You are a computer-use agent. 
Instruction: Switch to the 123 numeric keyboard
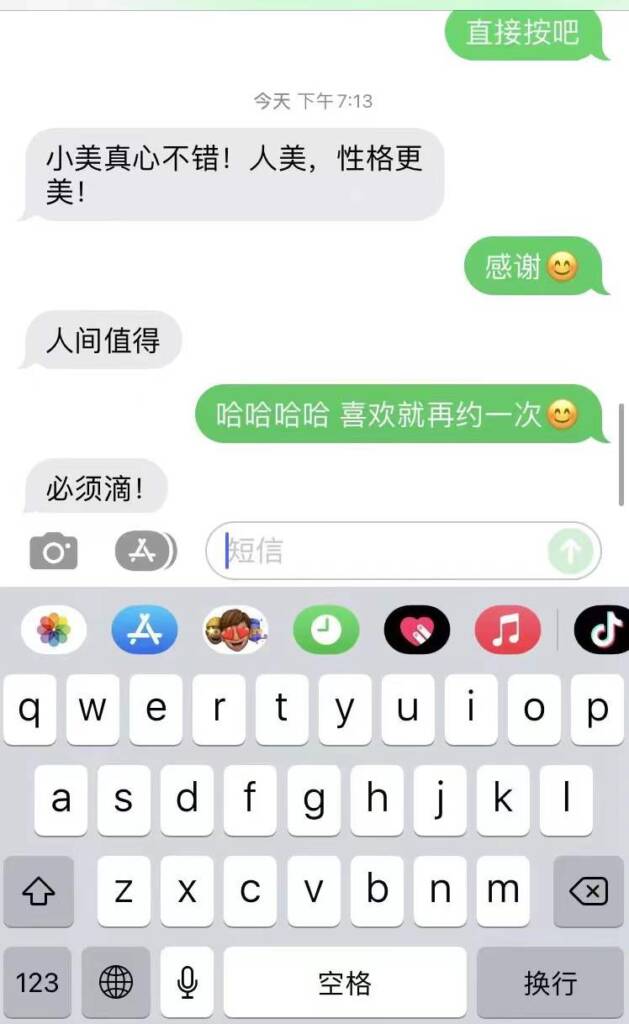38,983
